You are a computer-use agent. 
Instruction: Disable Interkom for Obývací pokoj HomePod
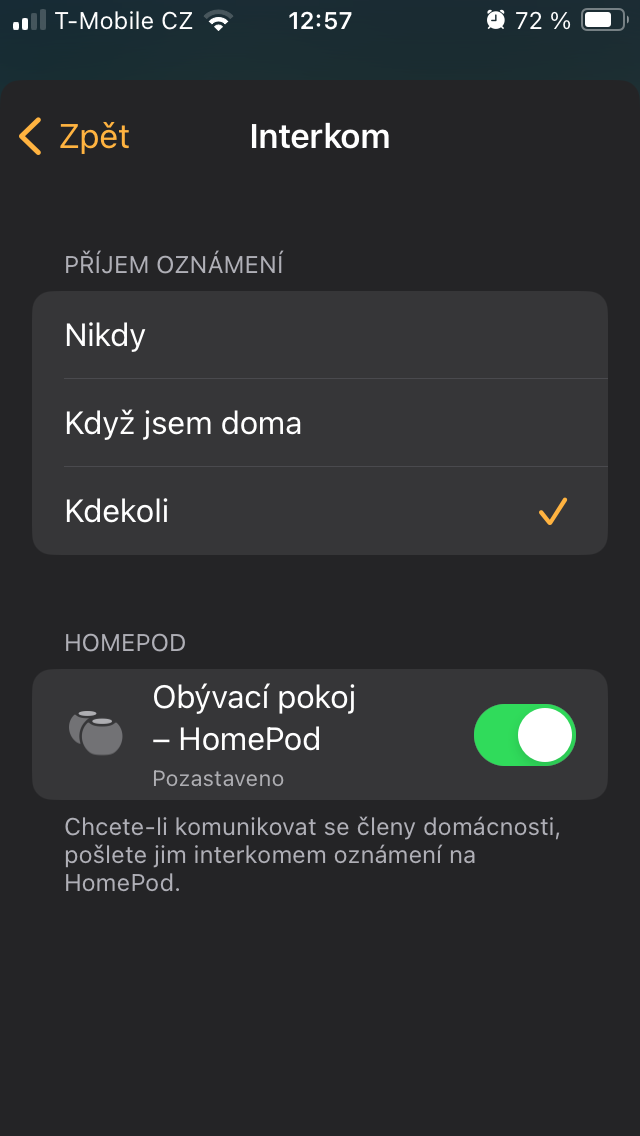(x=524, y=735)
